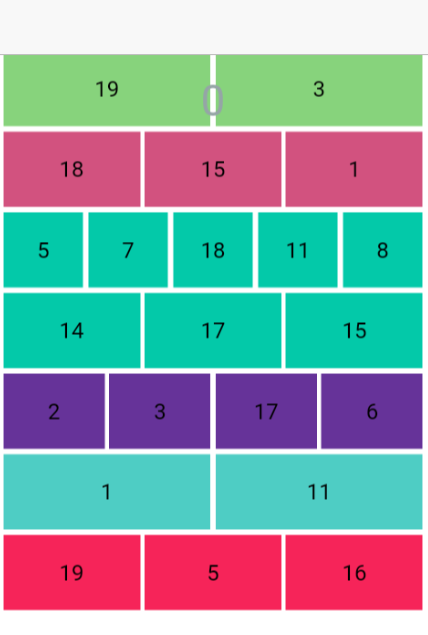Tap the purple tile numbered 6
The height and width of the screenshot is (635, 428).
[x=372, y=411]
